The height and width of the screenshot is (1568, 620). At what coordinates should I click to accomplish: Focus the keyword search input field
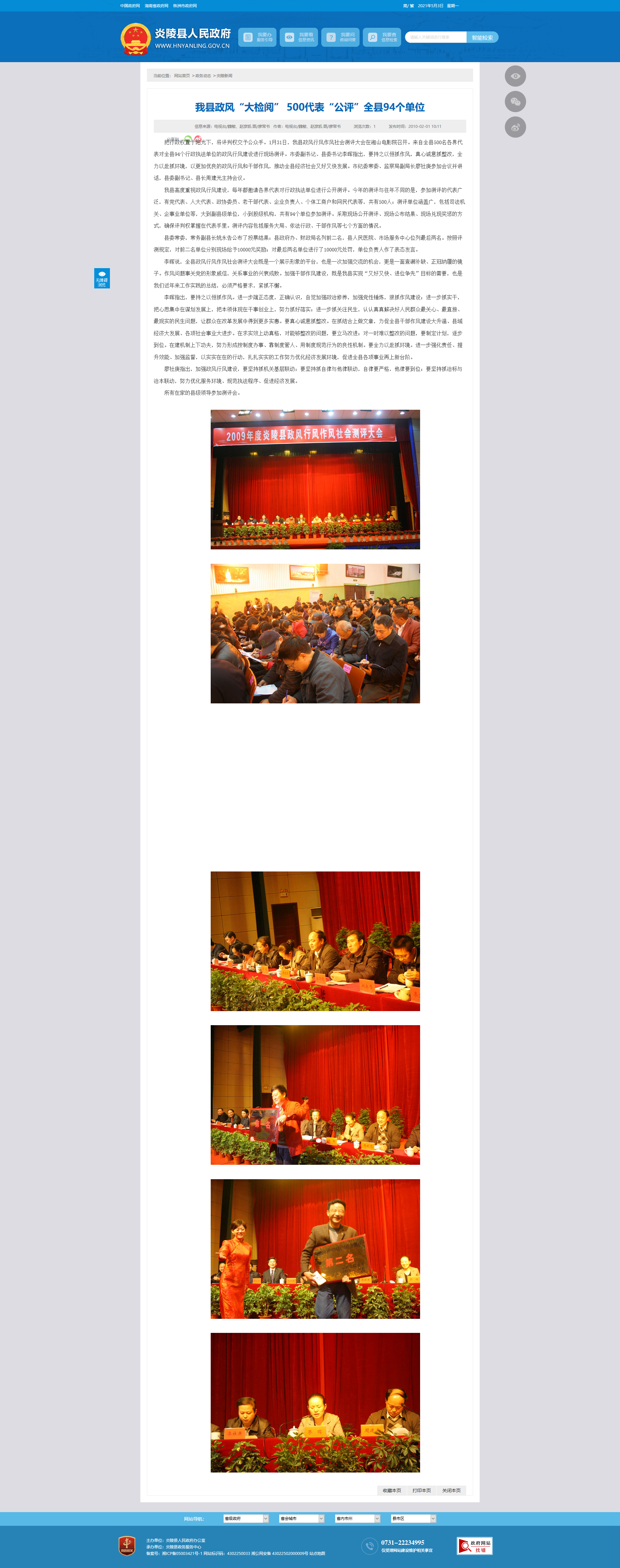435,37
